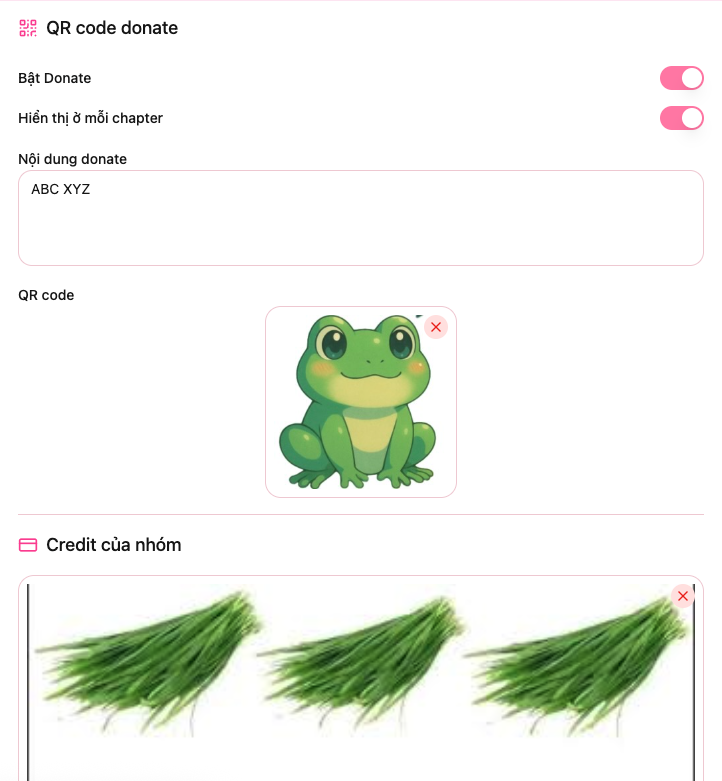Screen dimensions: 722x781
Task: Remove the frog QR code image
Action: click(436, 327)
